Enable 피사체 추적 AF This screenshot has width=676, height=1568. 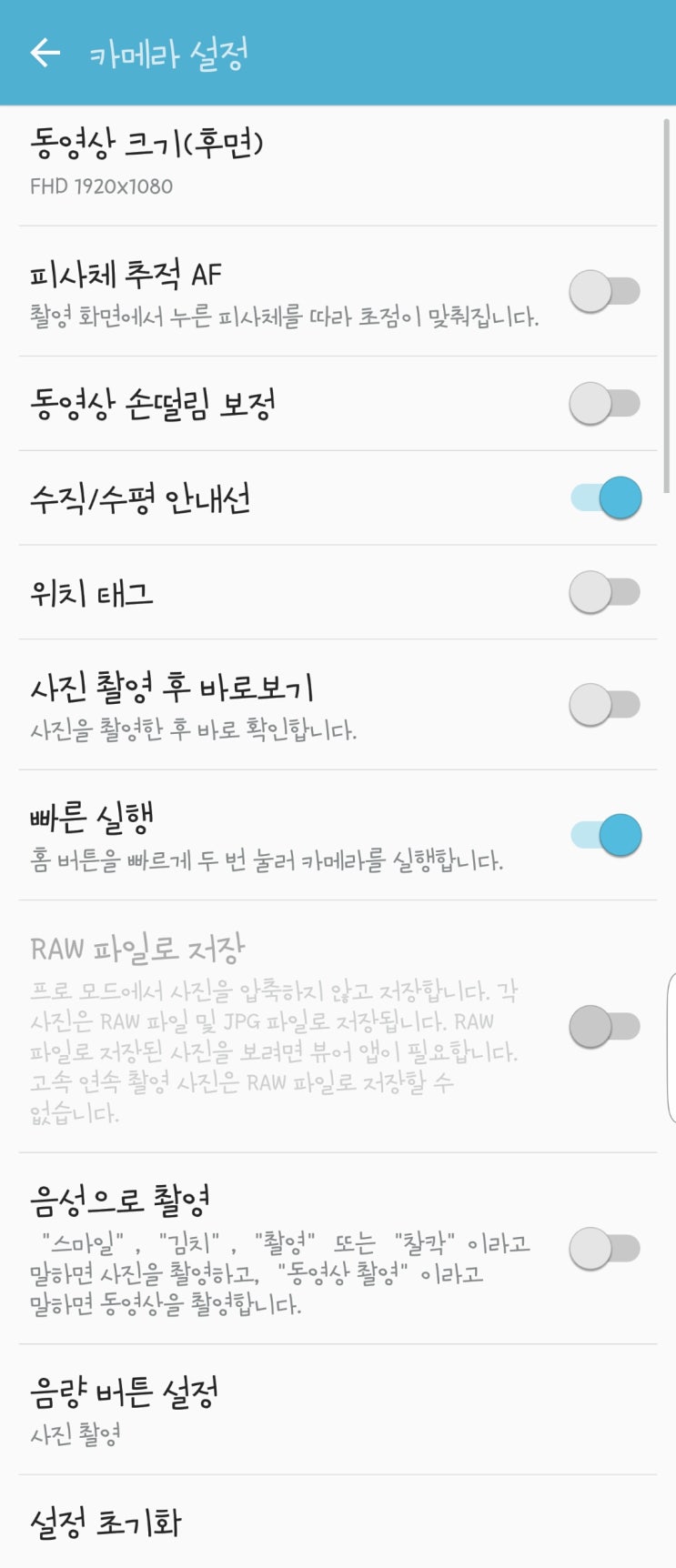point(605,292)
